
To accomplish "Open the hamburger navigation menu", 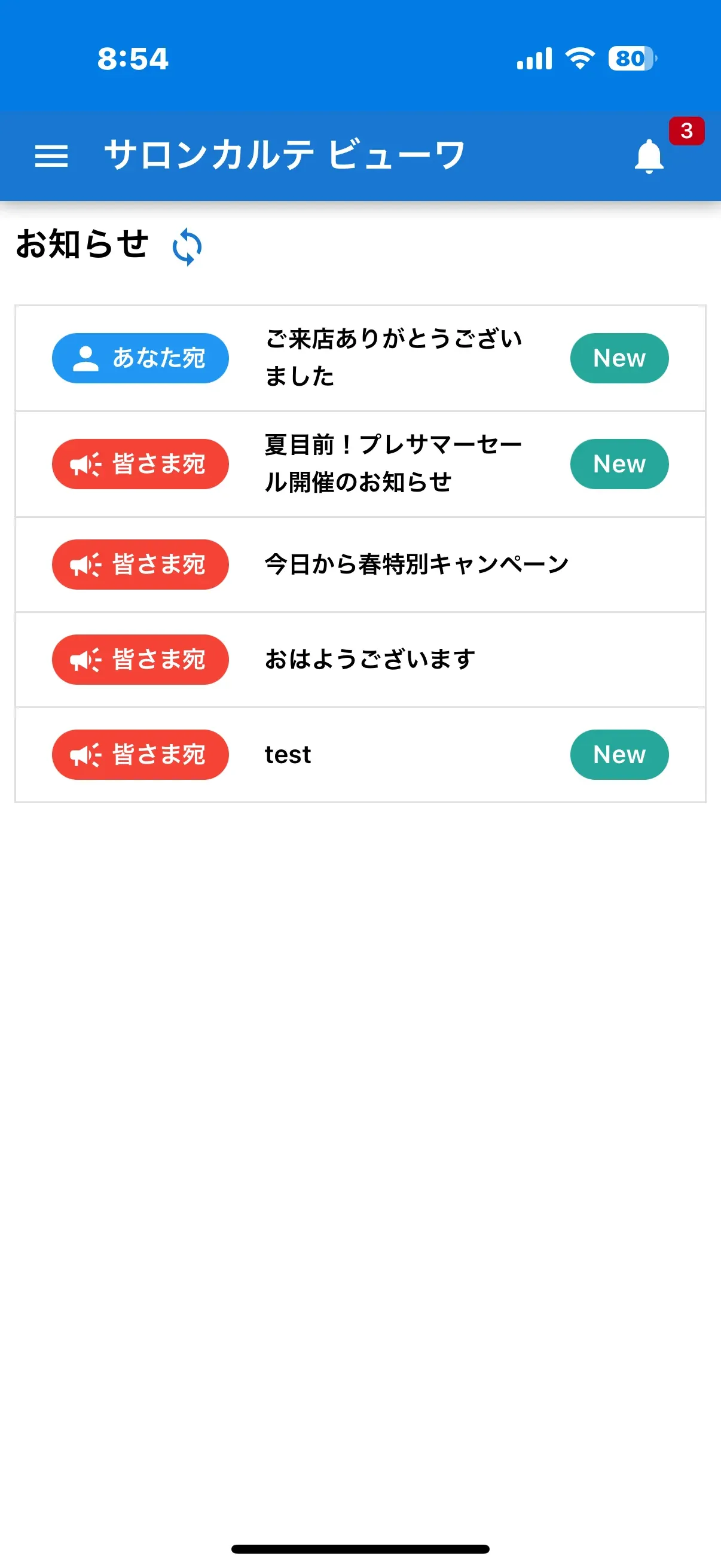I will click(x=53, y=157).
